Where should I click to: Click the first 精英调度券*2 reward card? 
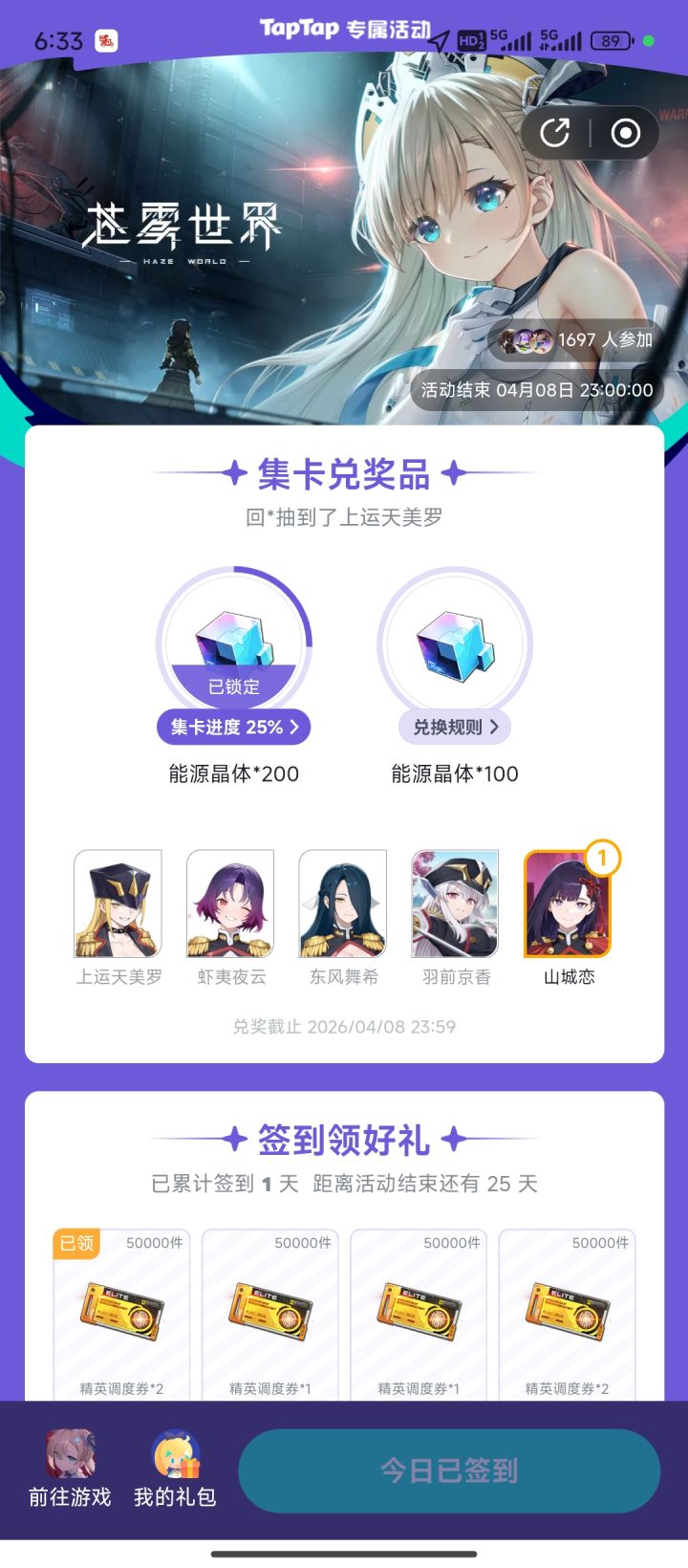pos(120,1315)
